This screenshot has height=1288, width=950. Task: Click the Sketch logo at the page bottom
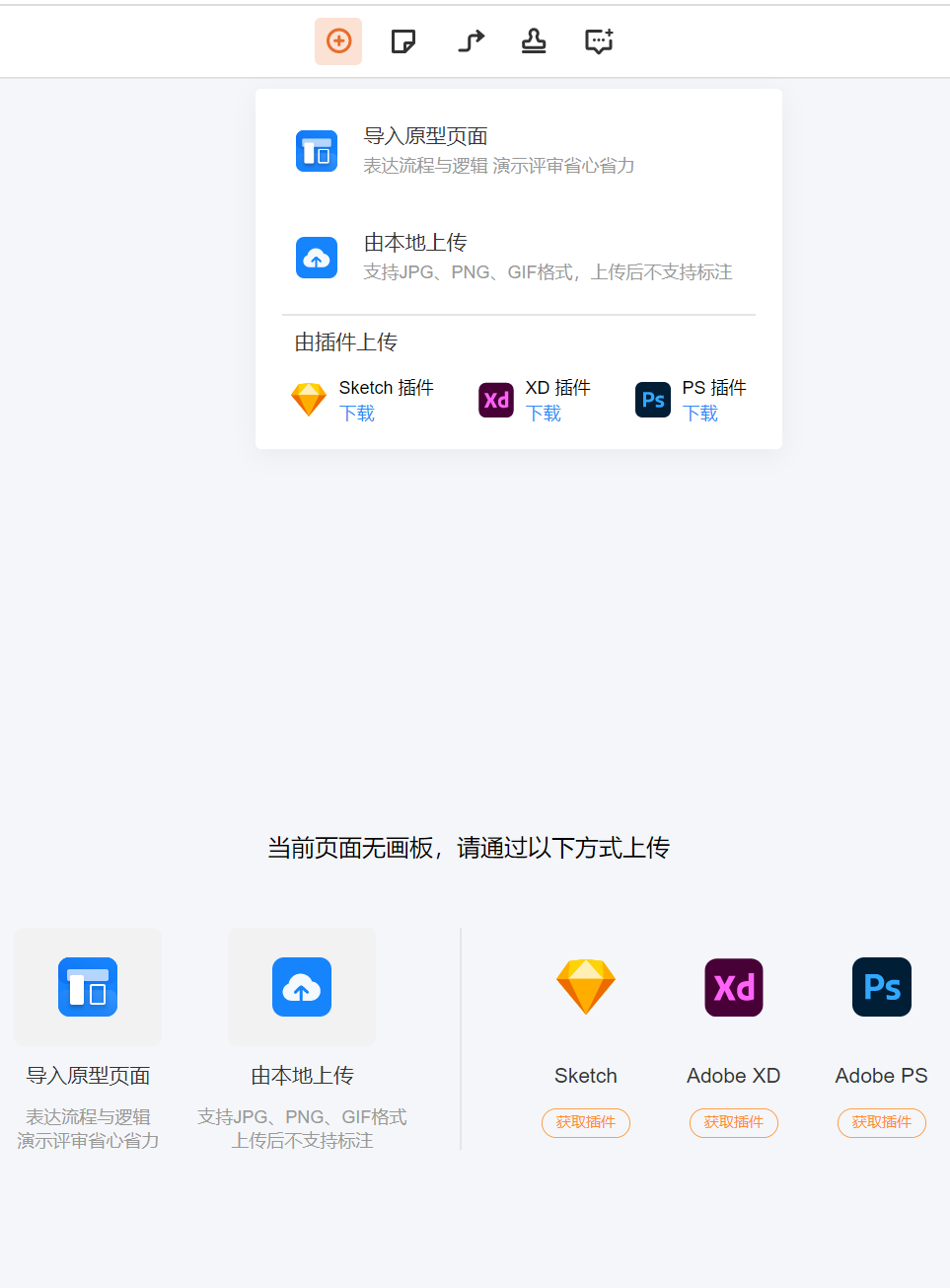tap(585, 987)
